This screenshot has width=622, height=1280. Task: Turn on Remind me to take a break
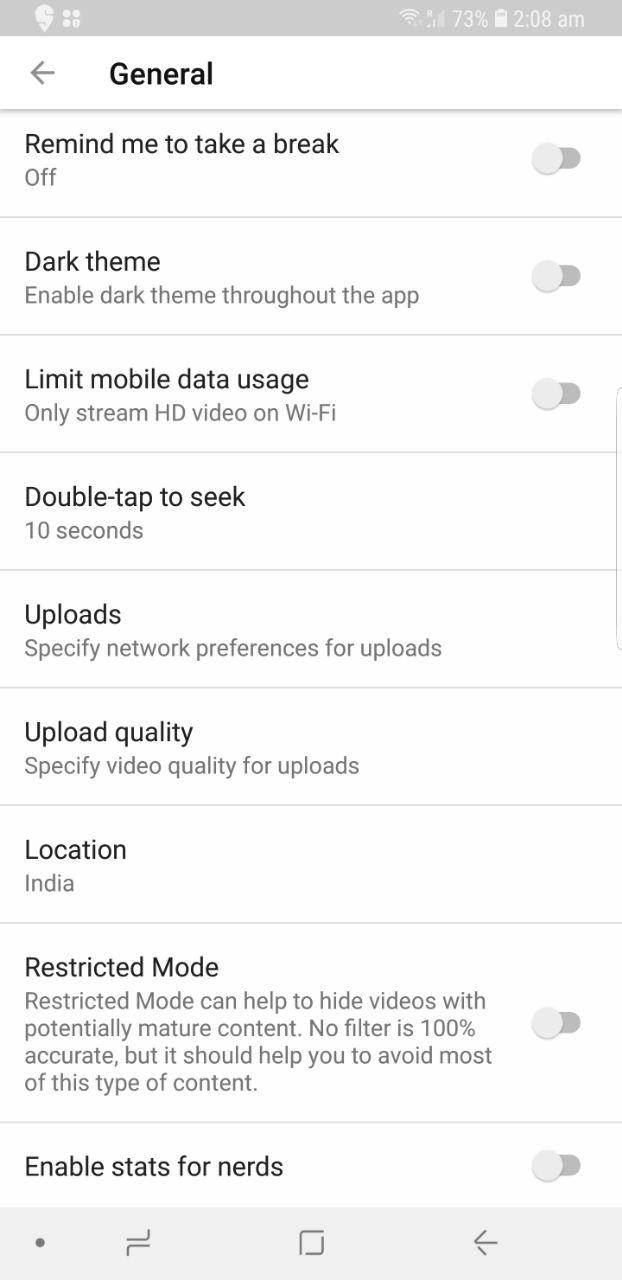pyautogui.click(x=556, y=159)
